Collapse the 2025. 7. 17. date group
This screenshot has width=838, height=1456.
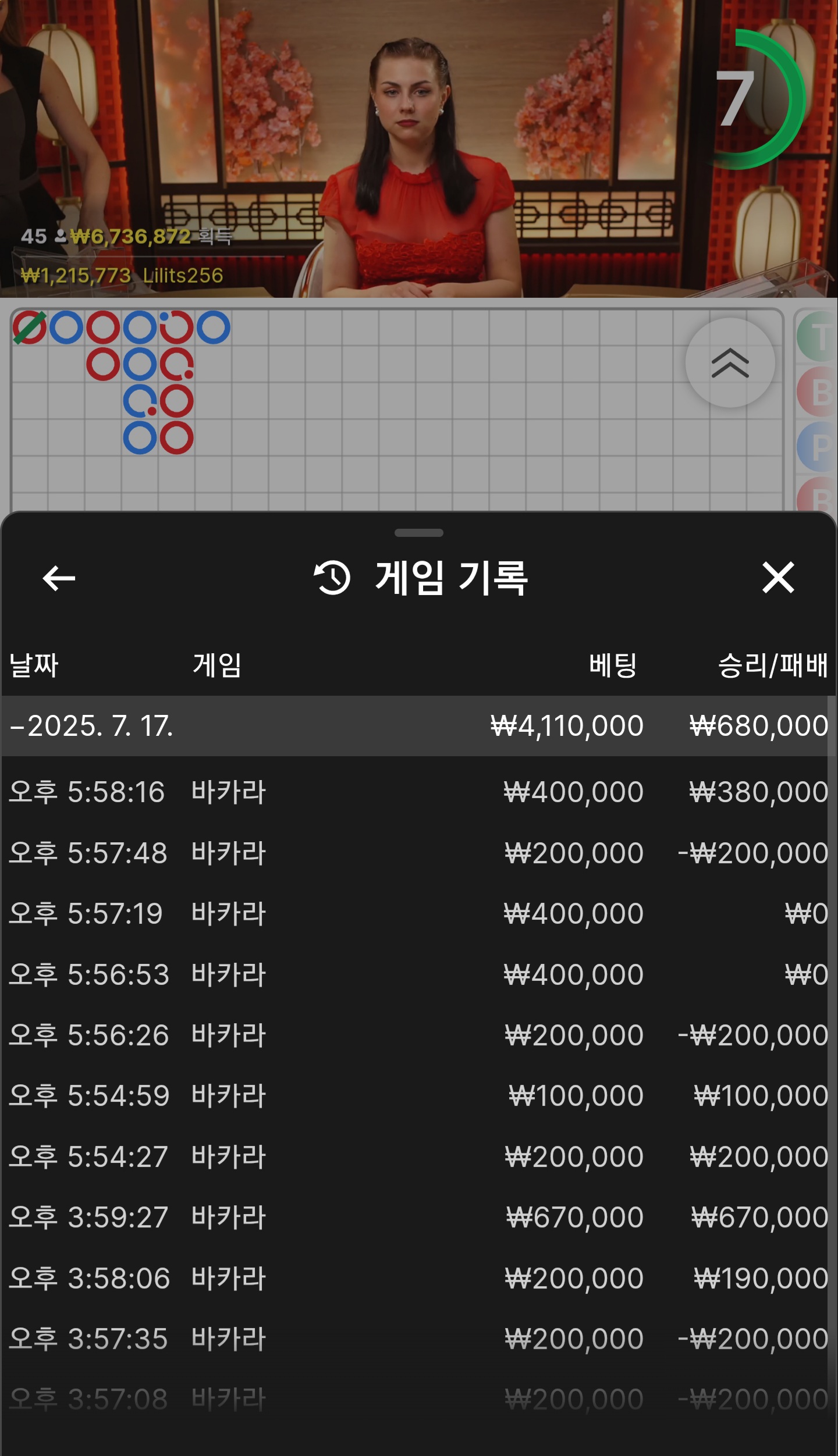pyautogui.click(x=418, y=726)
